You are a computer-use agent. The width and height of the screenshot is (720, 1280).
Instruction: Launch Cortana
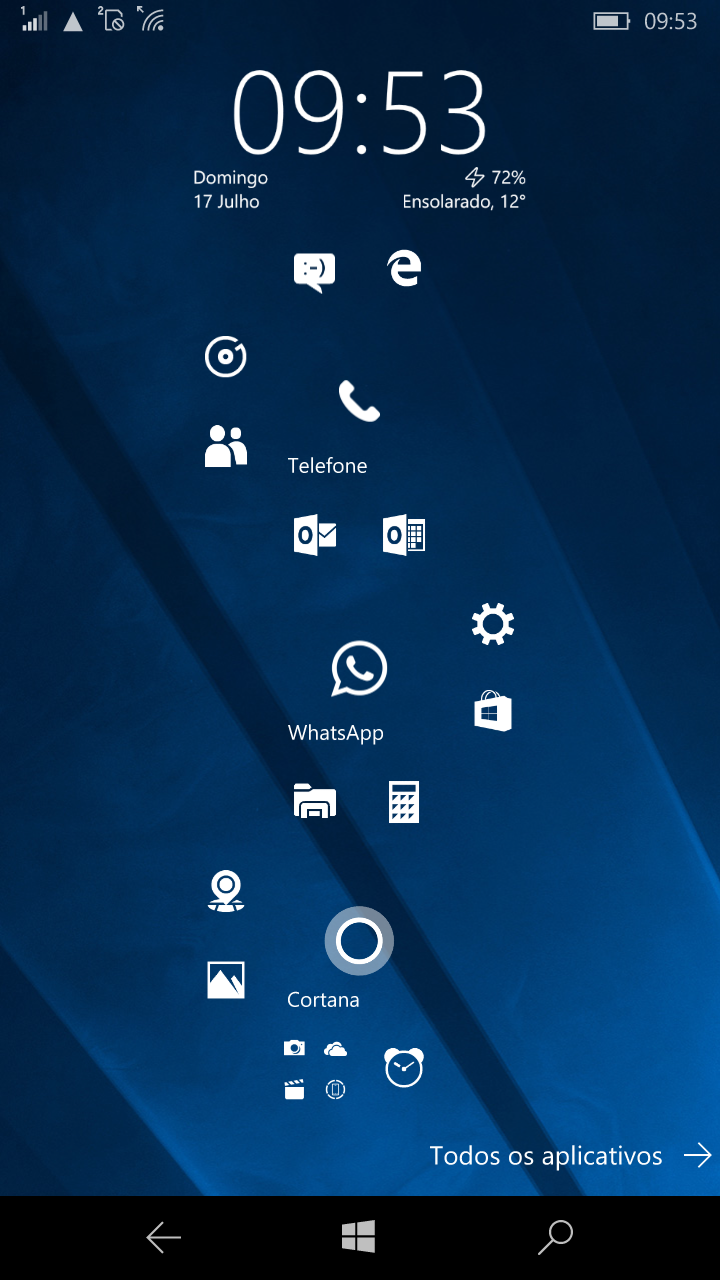tap(359, 941)
